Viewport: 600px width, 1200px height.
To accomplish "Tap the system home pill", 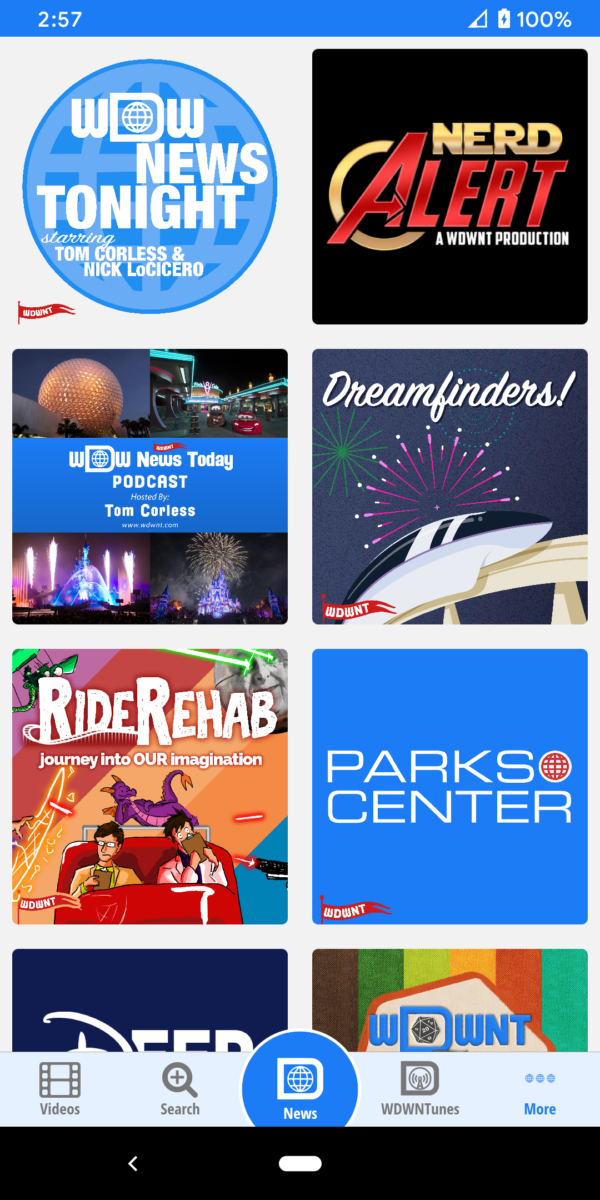I will (x=300, y=1163).
